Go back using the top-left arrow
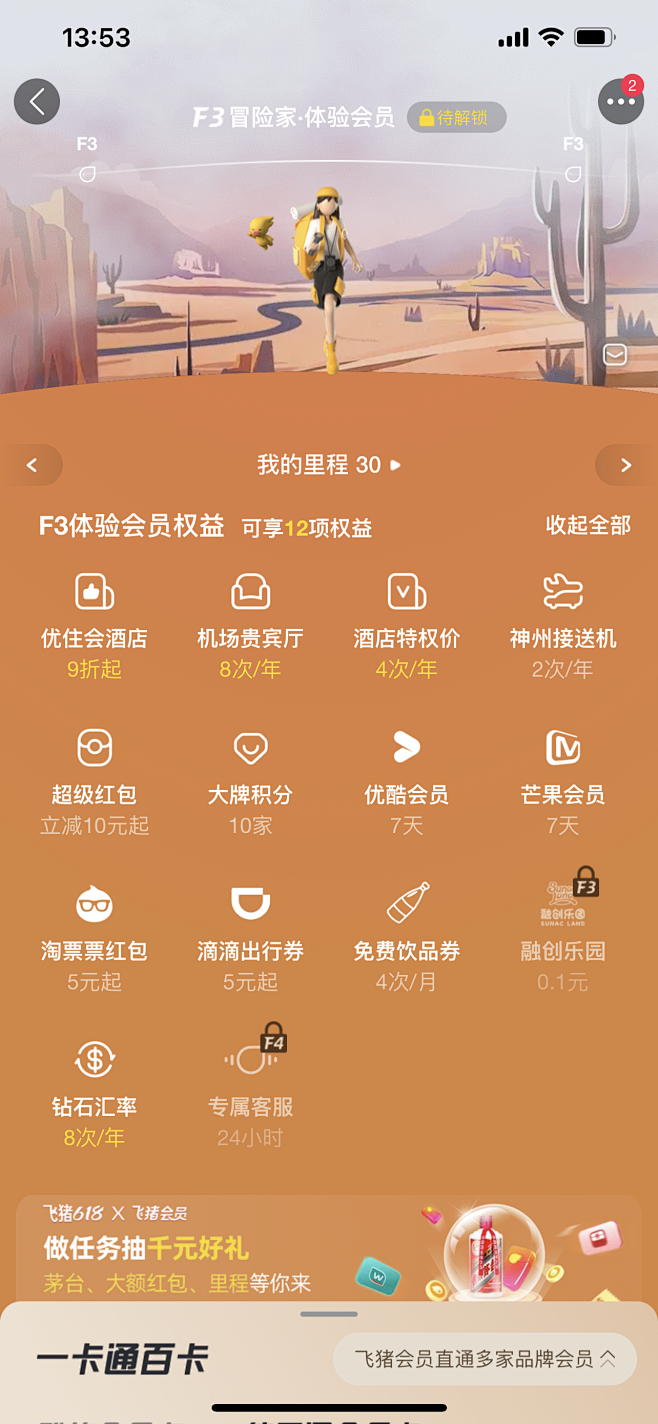Viewport: 658px width, 1424px height. click(37, 101)
